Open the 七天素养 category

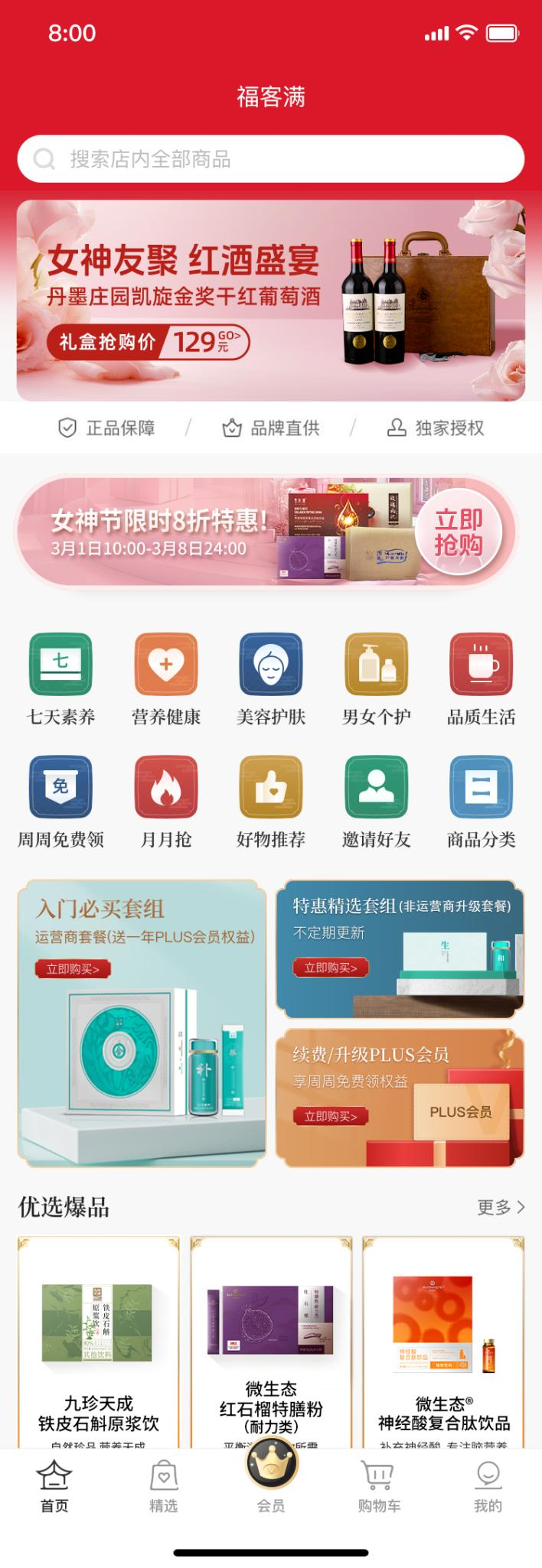coord(60,679)
